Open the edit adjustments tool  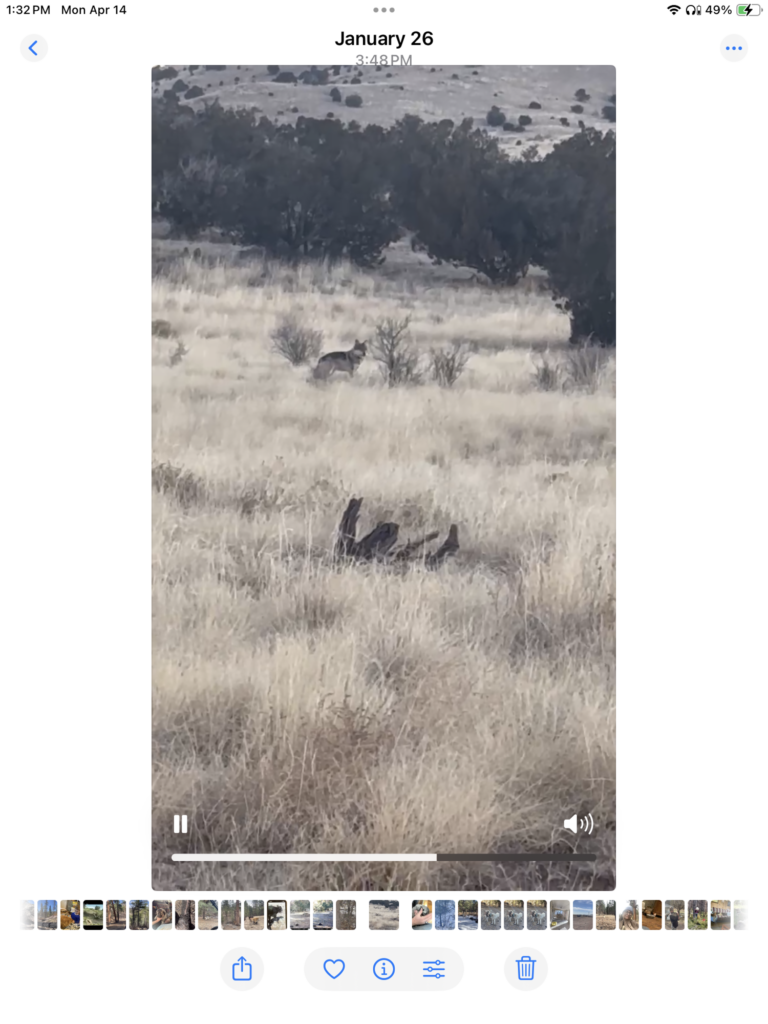click(433, 968)
